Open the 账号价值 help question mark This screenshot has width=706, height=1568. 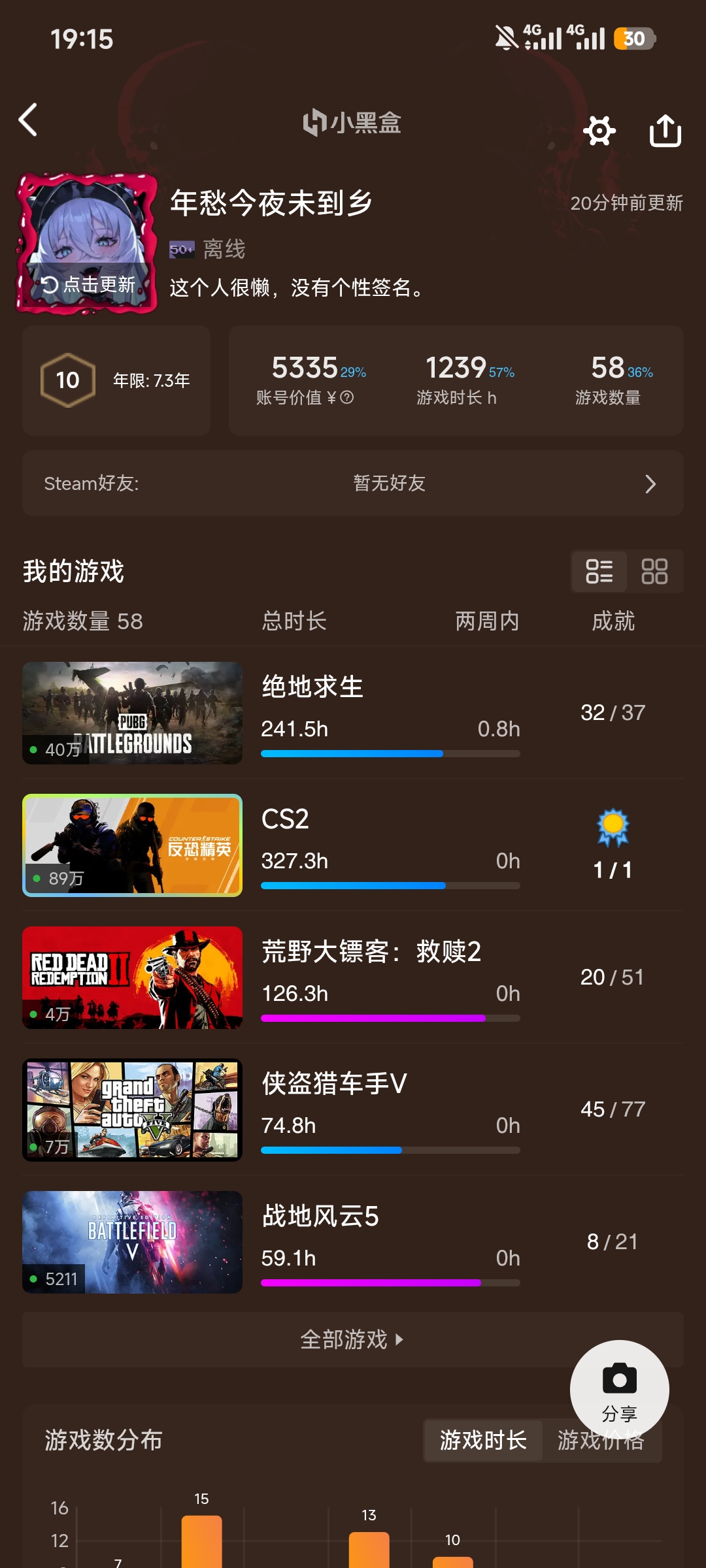click(348, 397)
